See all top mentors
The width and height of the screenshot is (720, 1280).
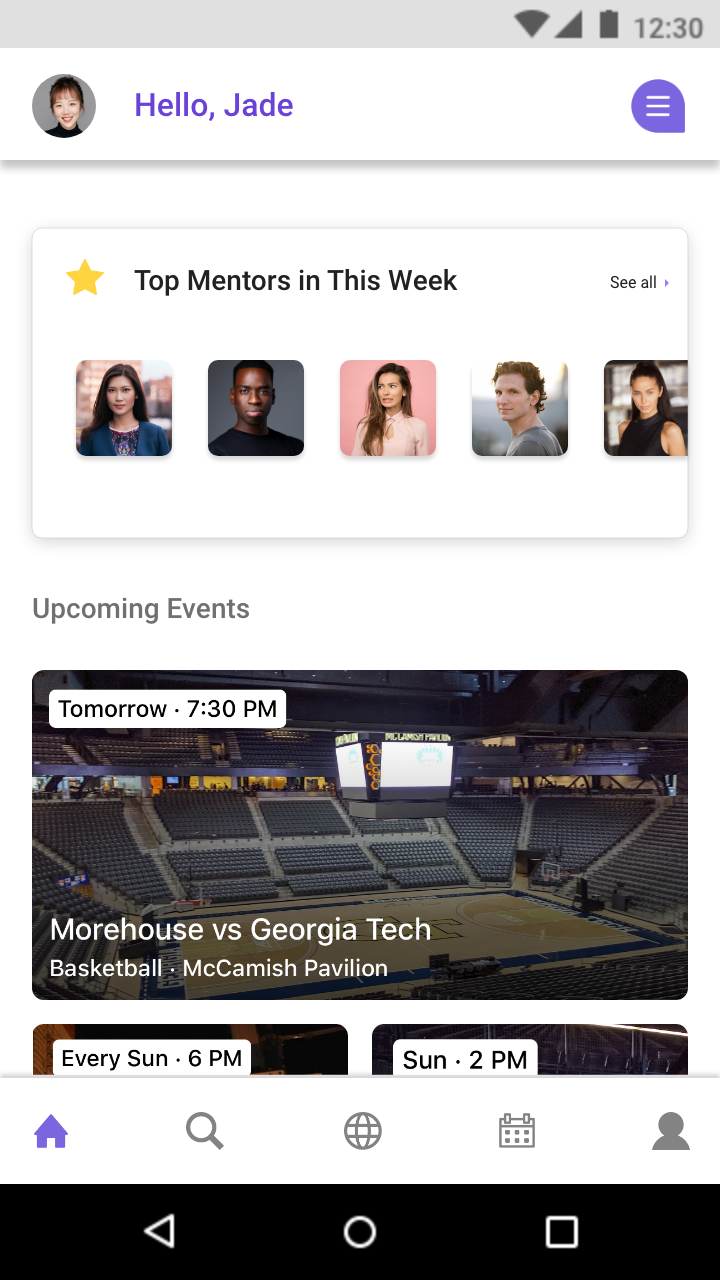pyautogui.click(x=639, y=283)
